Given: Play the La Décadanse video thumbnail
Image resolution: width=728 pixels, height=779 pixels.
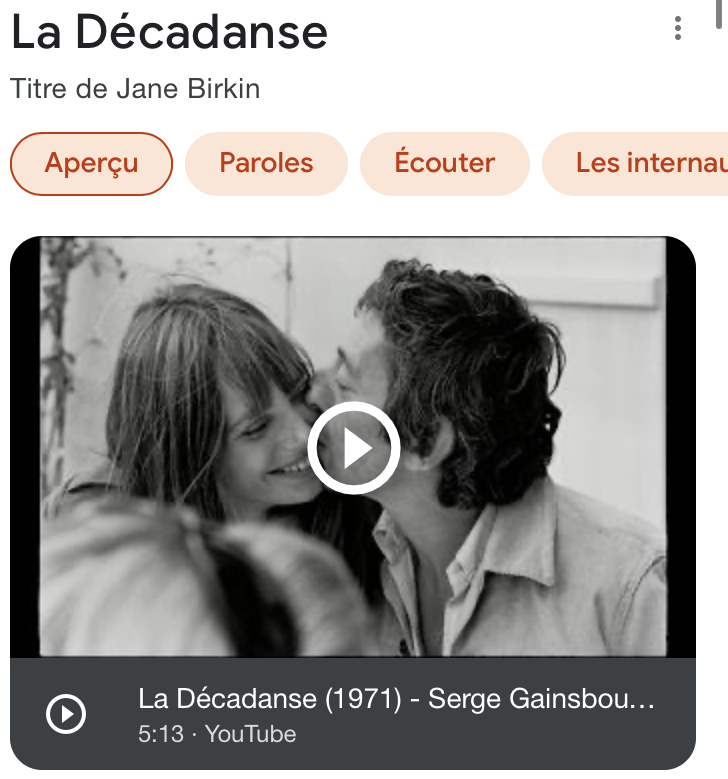Looking at the screenshot, I should (353, 449).
